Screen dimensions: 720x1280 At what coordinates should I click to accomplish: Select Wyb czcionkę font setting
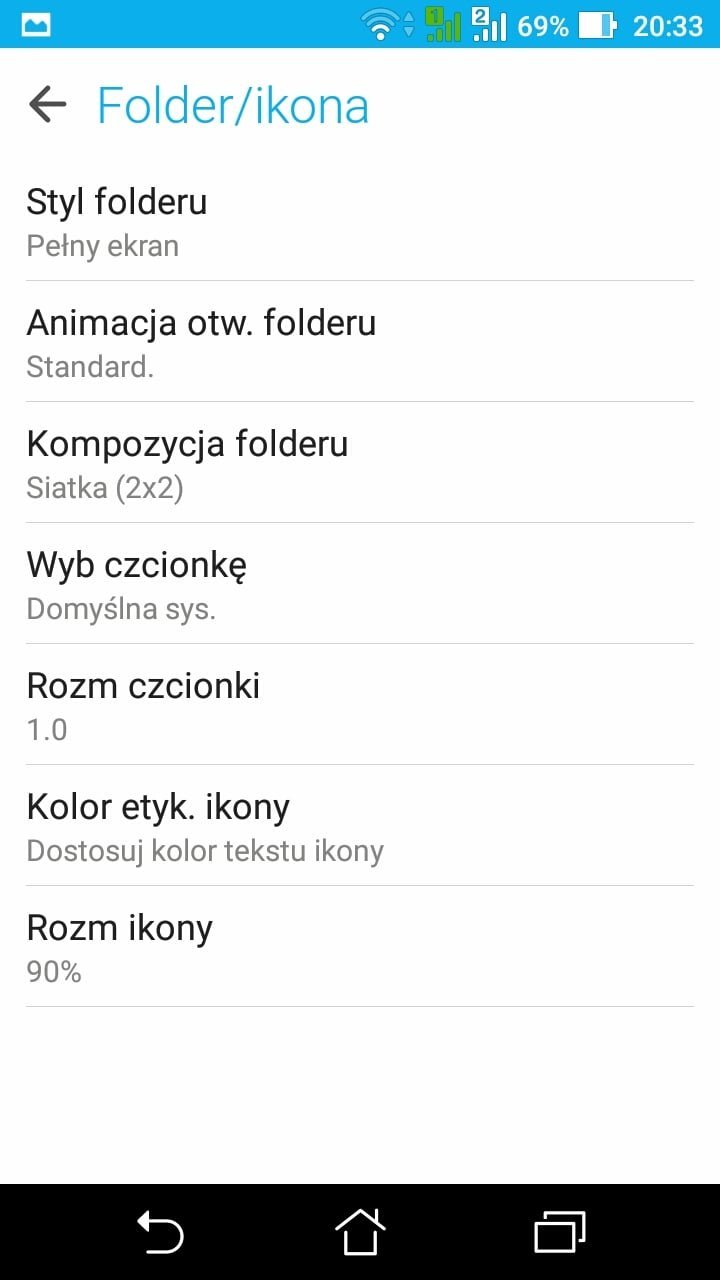360,584
